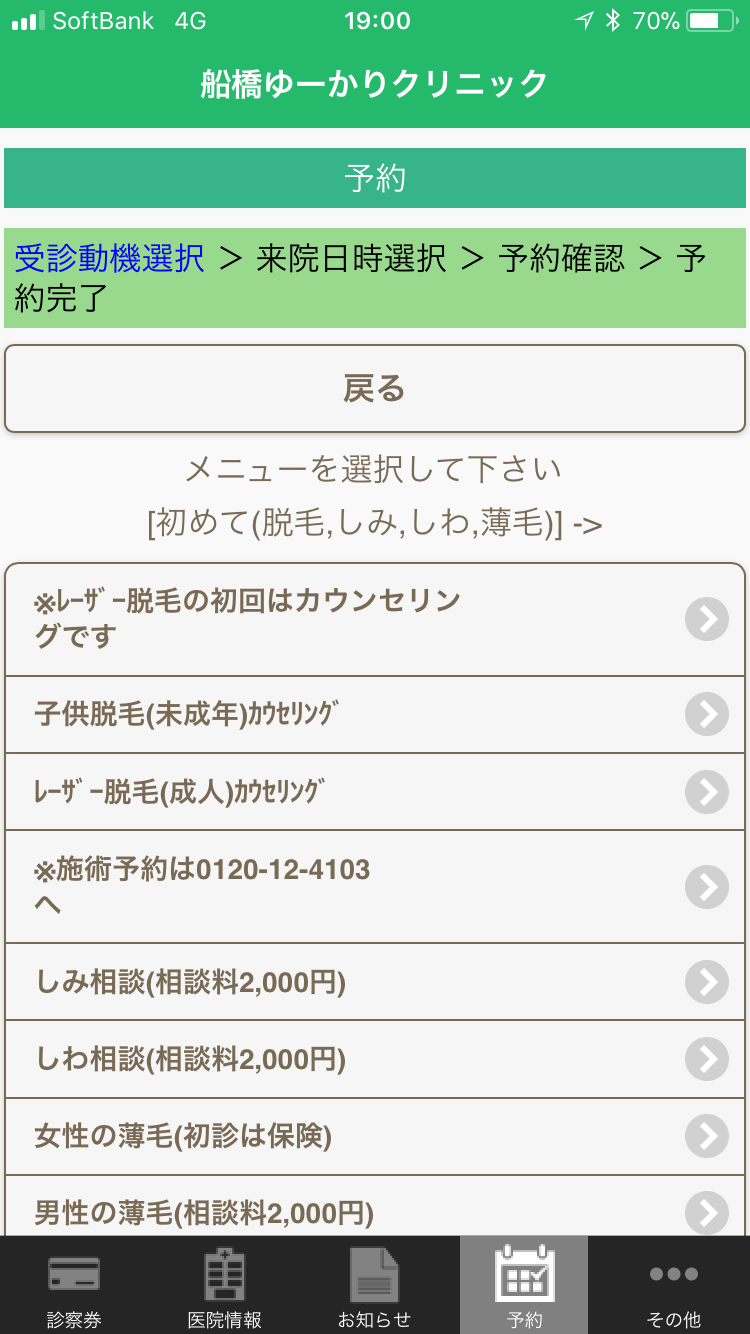Image resolution: width=750 pixels, height=1334 pixels.
Task: Pick 女性の薄毛(初診は保険)
Action: (x=375, y=1135)
